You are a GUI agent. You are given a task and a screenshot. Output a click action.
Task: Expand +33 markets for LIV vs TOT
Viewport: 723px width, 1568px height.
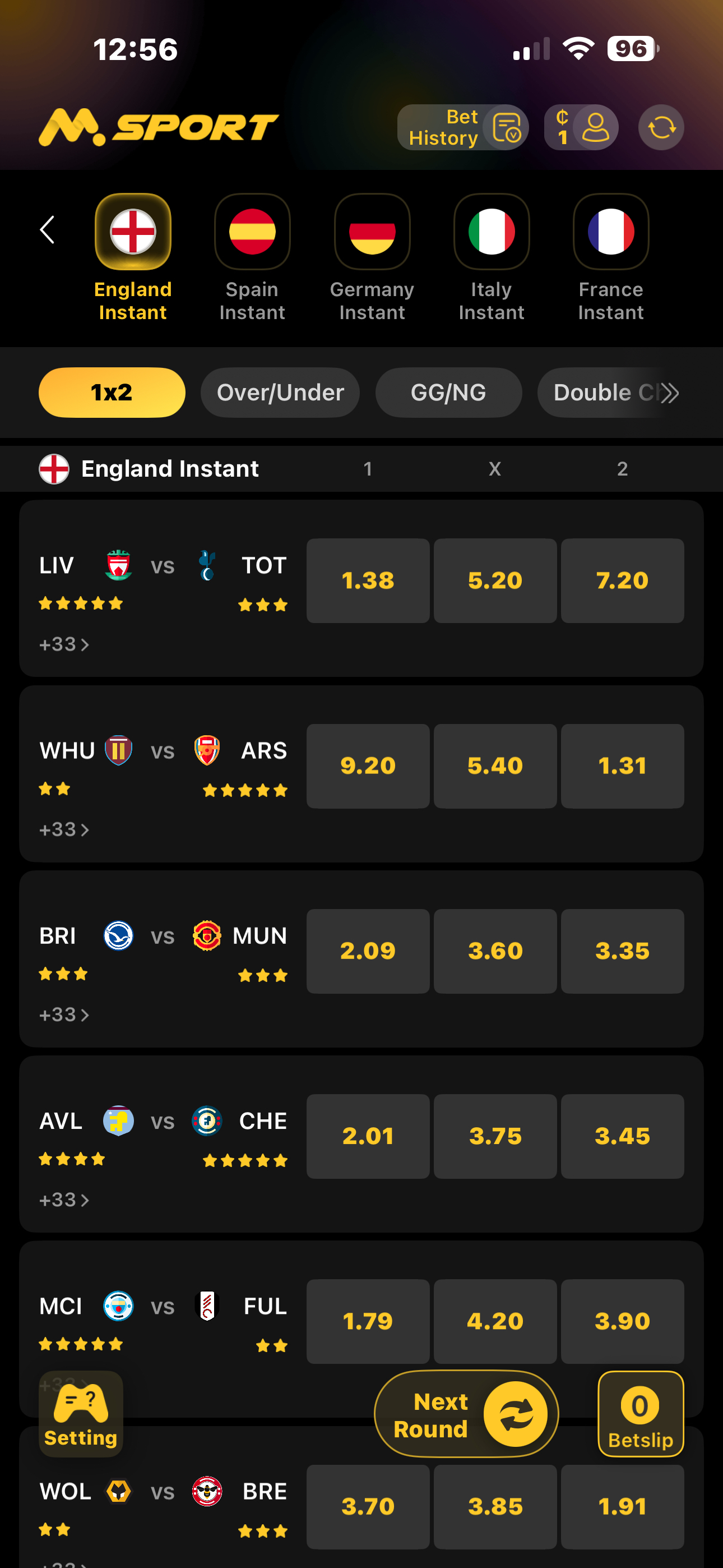click(64, 644)
